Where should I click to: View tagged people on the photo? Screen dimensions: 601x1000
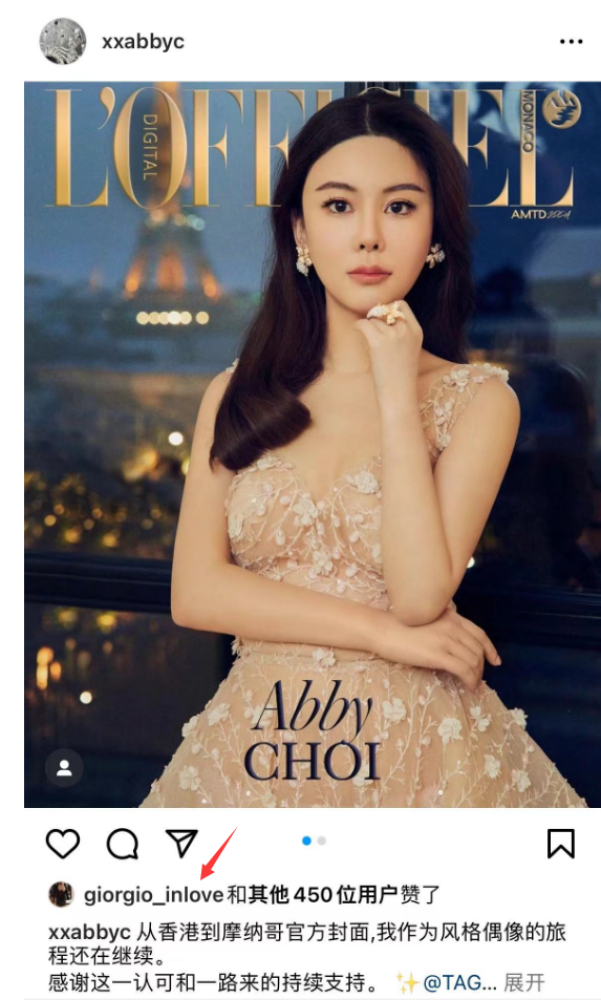64,768
